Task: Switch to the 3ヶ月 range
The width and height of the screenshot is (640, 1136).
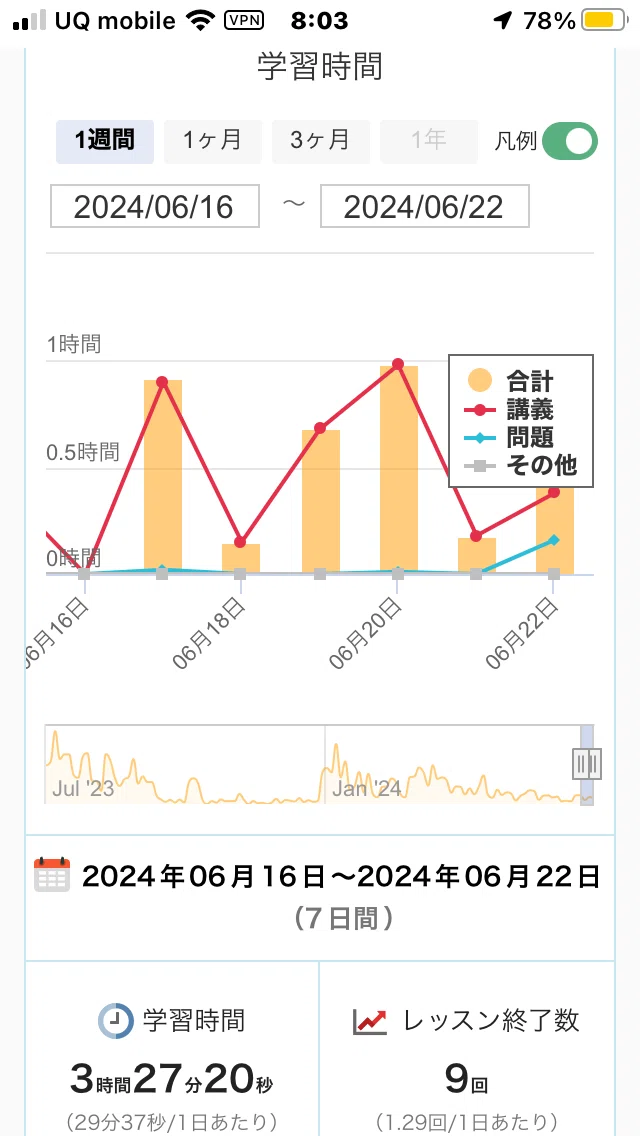Action: (320, 141)
